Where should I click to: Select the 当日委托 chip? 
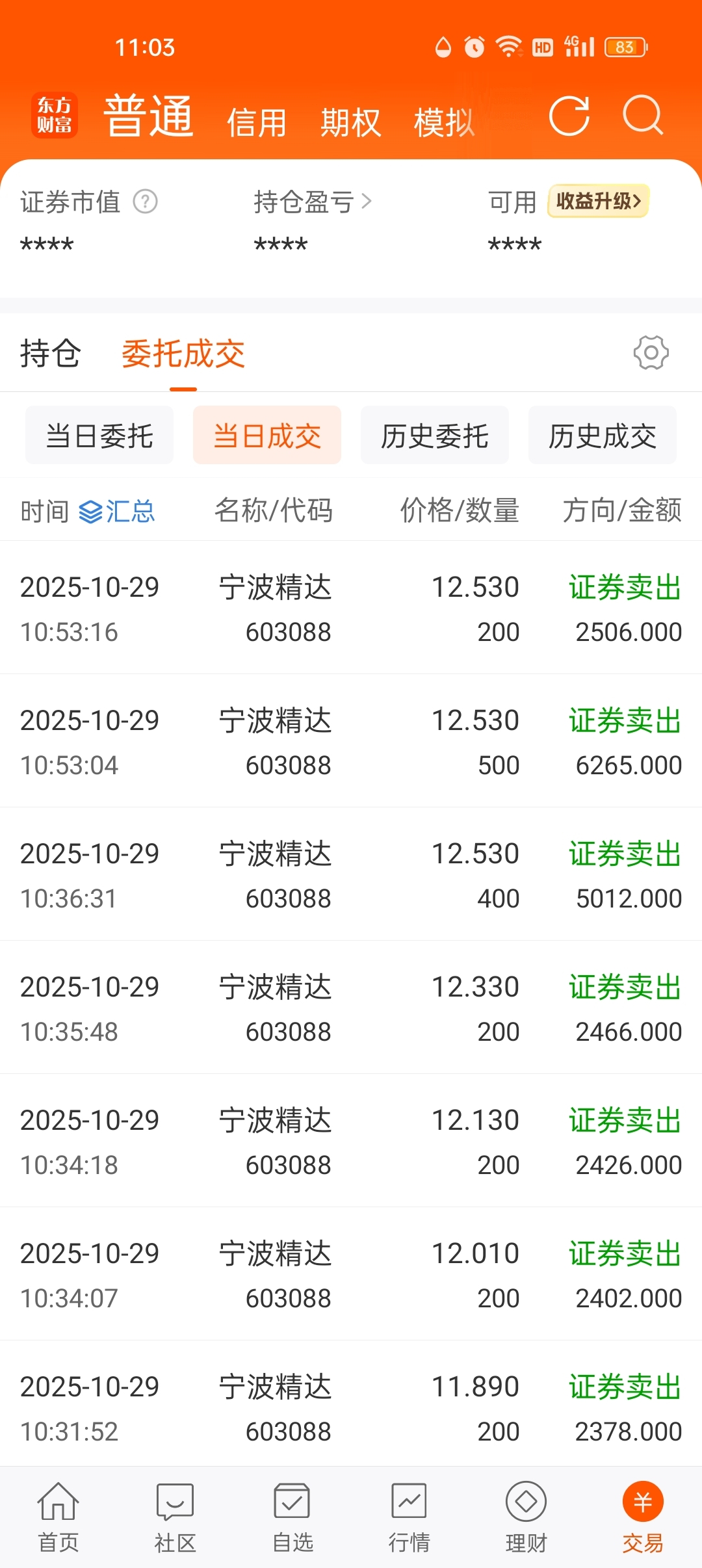point(99,435)
